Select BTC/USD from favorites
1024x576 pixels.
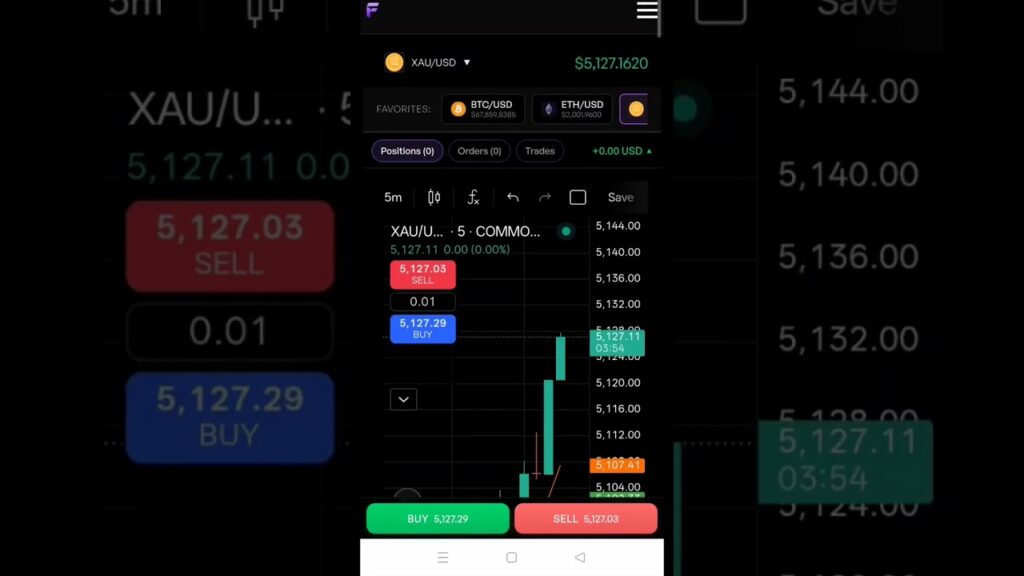pyautogui.click(x=483, y=109)
